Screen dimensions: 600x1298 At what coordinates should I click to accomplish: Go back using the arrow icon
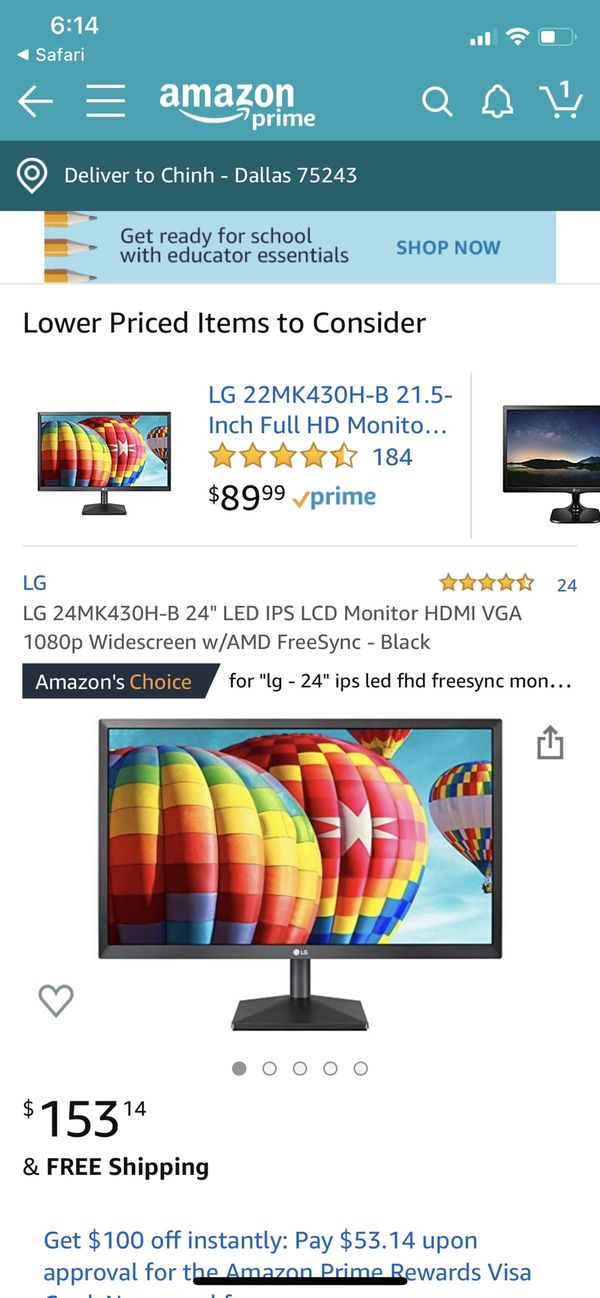(35, 101)
